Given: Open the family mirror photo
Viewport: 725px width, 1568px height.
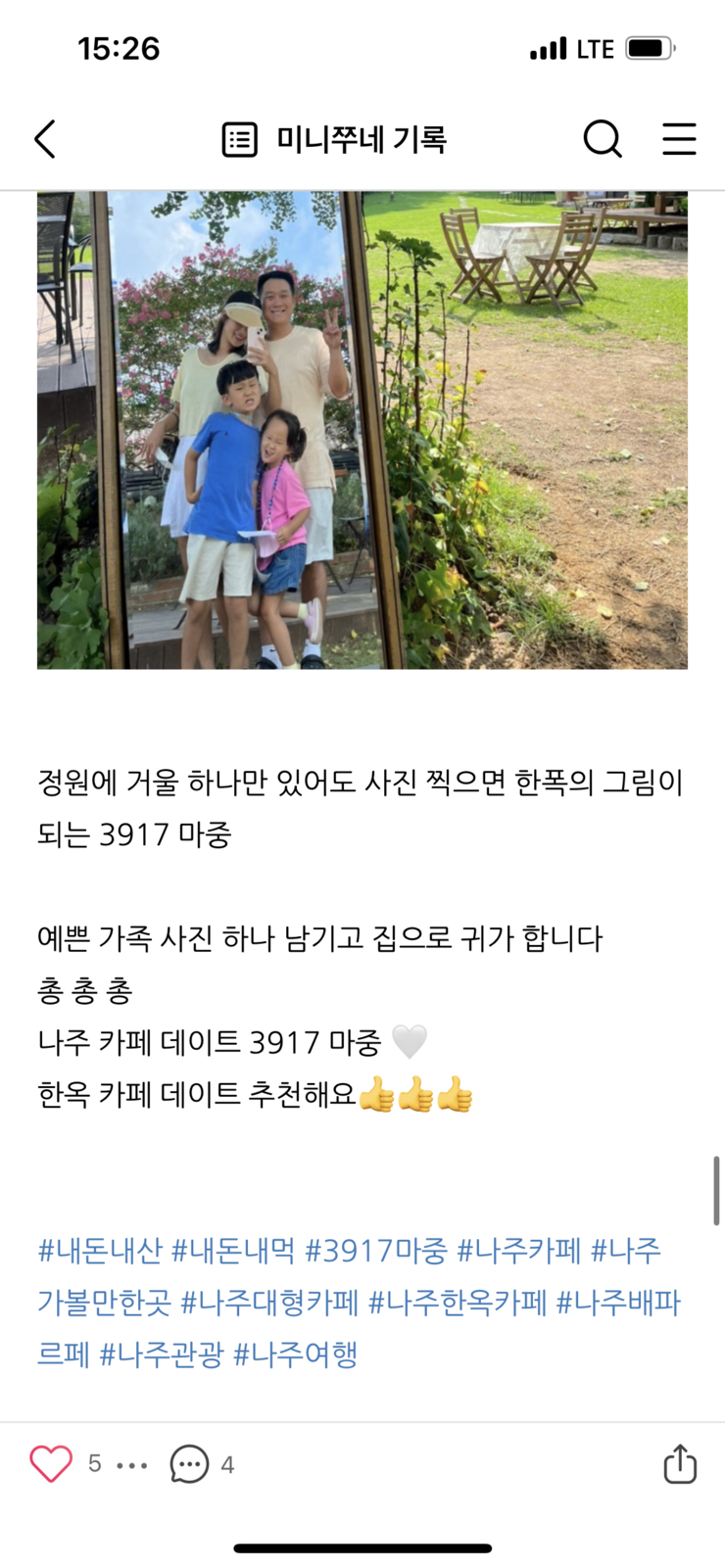Looking at the screenshot, I should (362, 430).
